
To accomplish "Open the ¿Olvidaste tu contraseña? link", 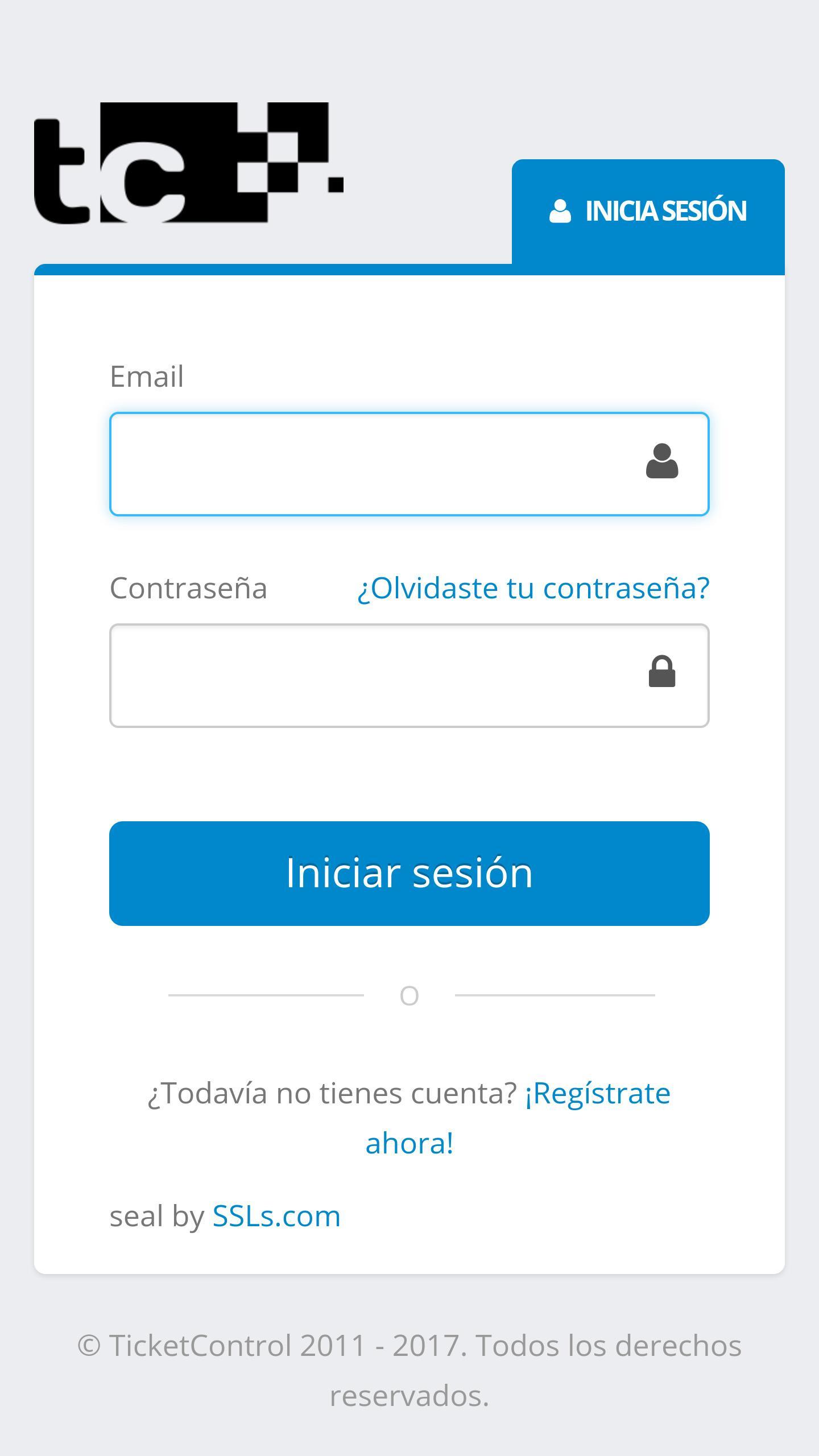I will [x=533, y=589].
